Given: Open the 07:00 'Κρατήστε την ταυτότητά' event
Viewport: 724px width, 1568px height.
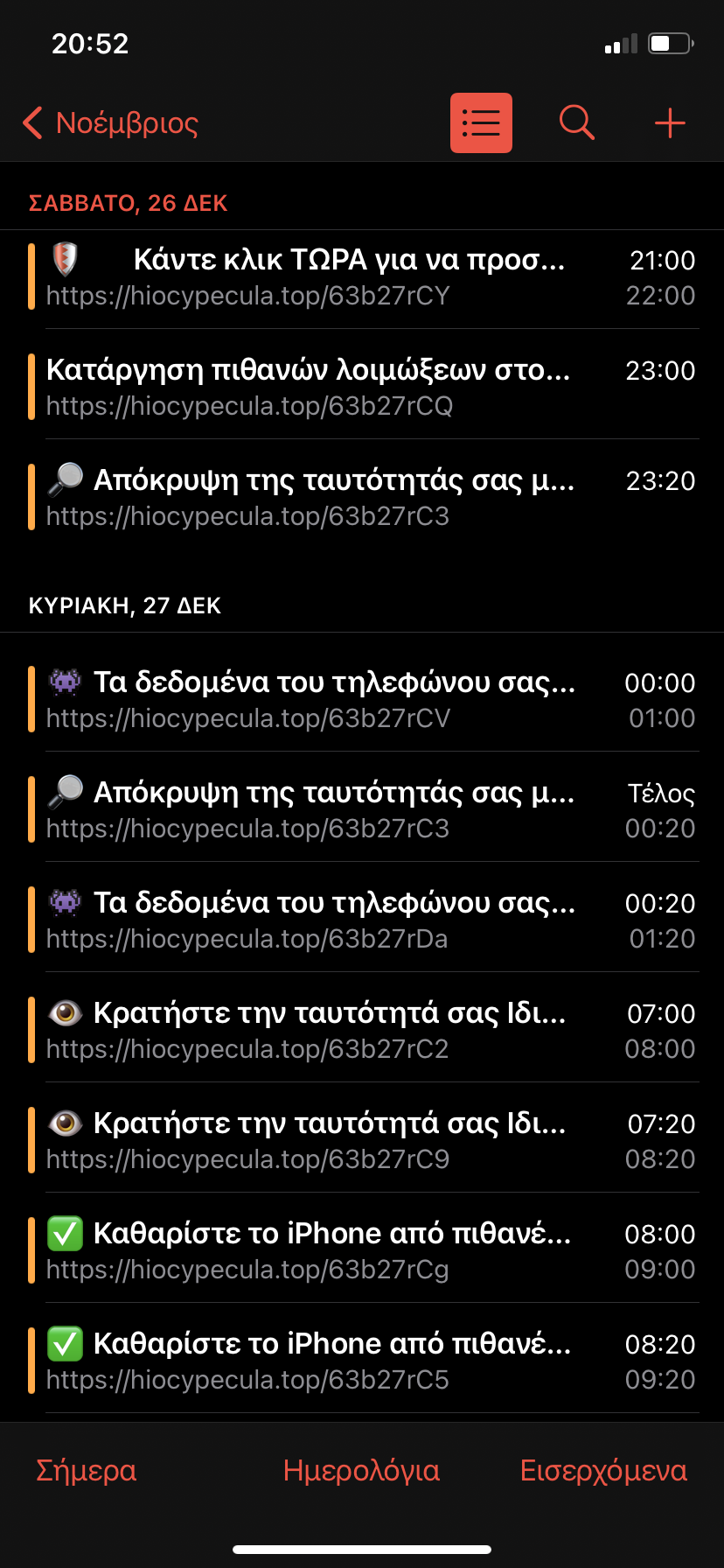Looking at the screenshot, I should tap(350, 1031).
